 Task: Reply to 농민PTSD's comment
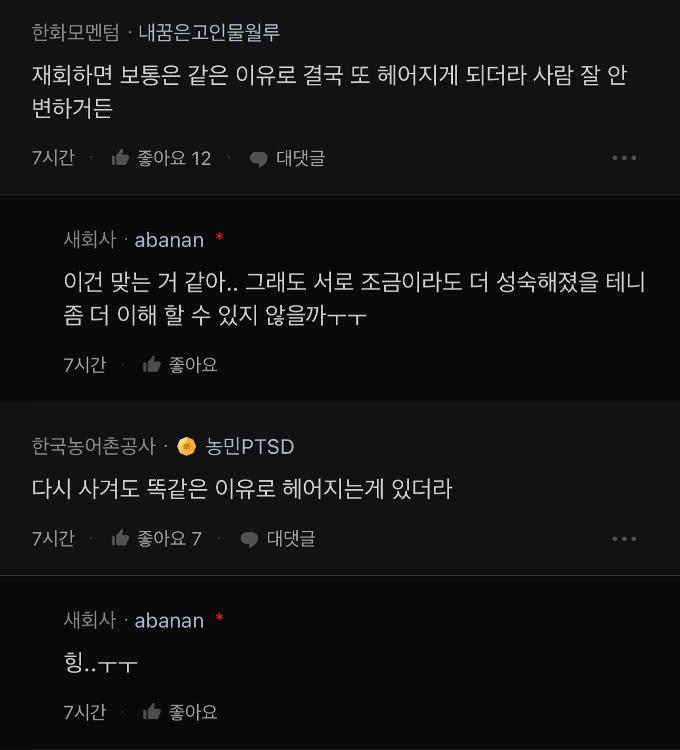point(278,539)
